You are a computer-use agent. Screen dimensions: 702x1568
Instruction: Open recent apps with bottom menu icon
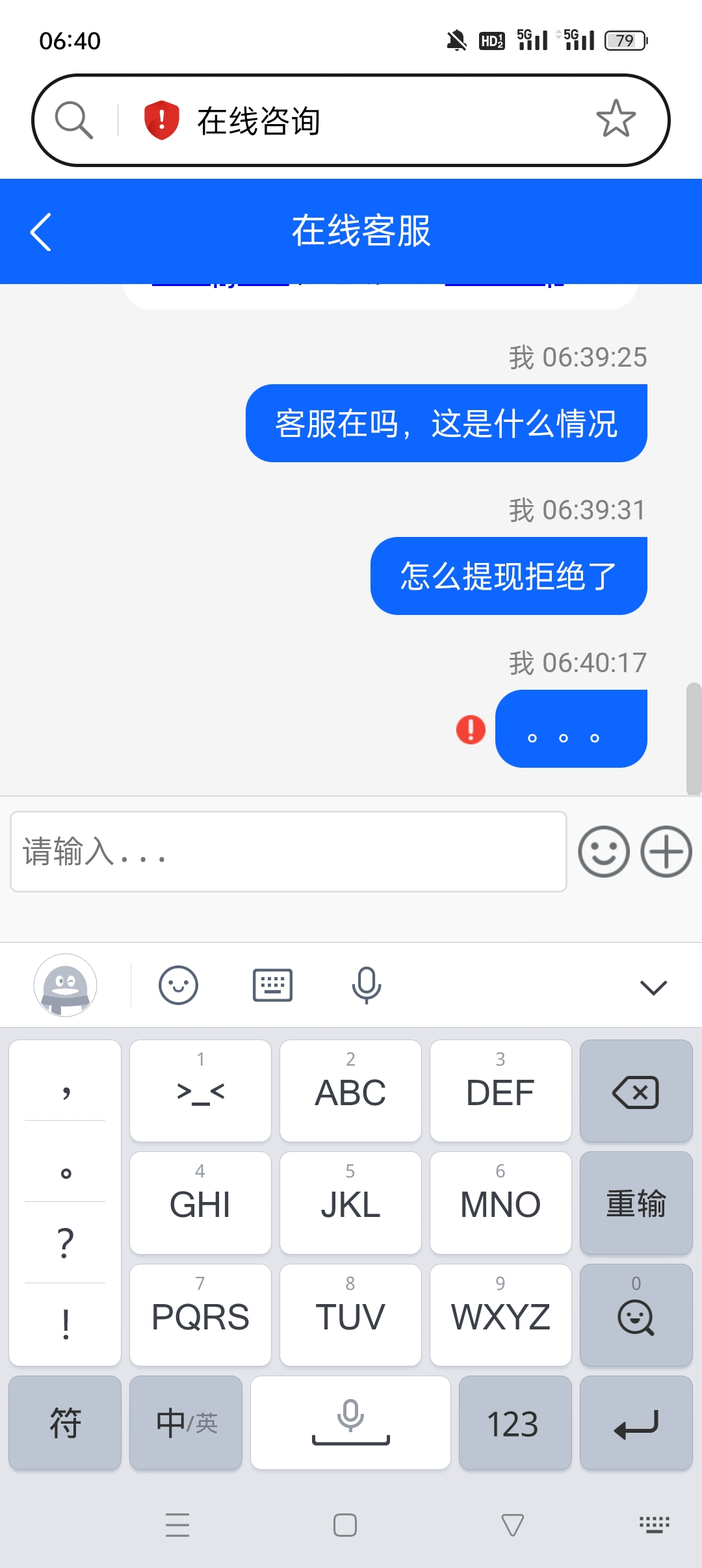pos(177,1524)
